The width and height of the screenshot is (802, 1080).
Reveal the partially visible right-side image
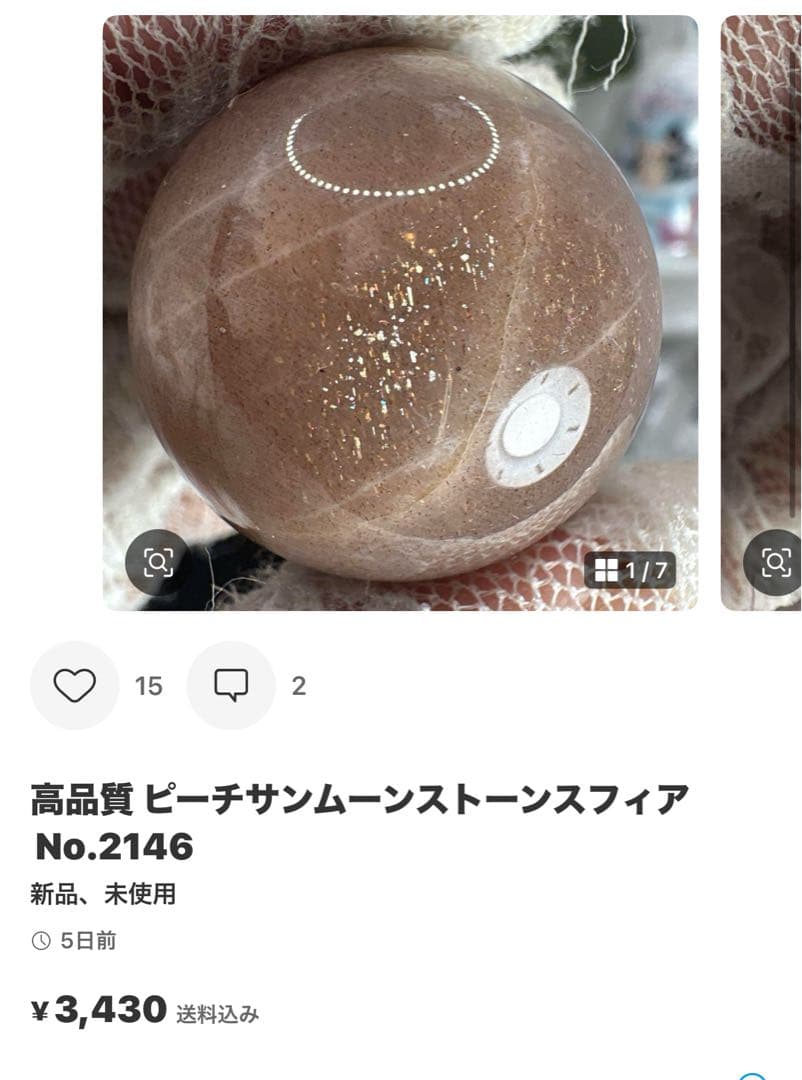(760, 300)
